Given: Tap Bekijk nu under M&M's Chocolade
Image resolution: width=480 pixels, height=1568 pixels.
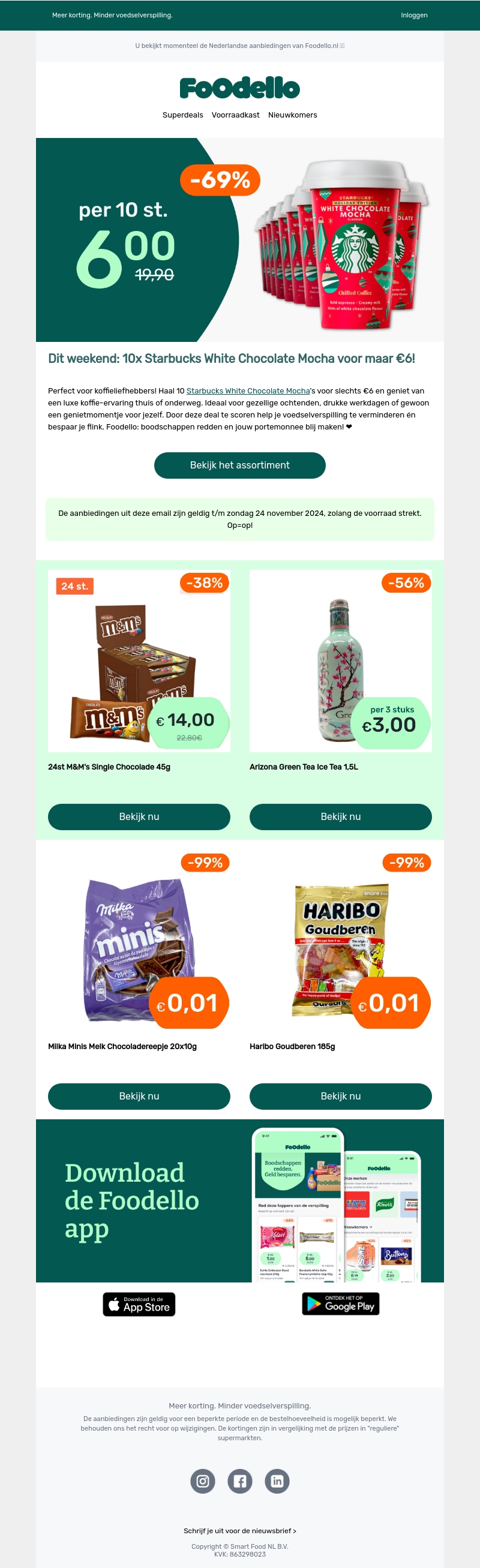Looking at the screenshot, I should 139,816.
